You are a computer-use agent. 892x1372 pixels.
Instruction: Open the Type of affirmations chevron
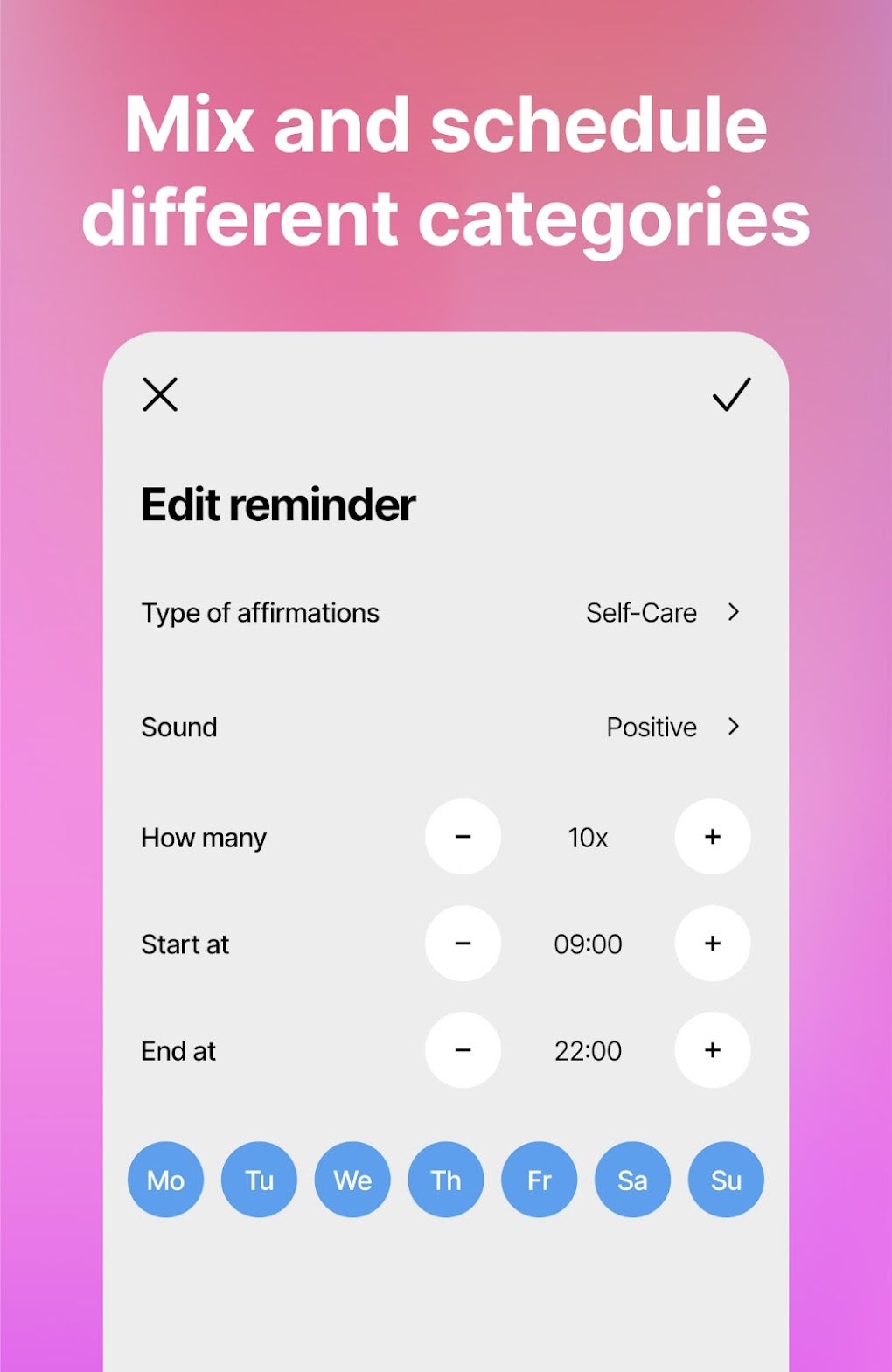735,613
